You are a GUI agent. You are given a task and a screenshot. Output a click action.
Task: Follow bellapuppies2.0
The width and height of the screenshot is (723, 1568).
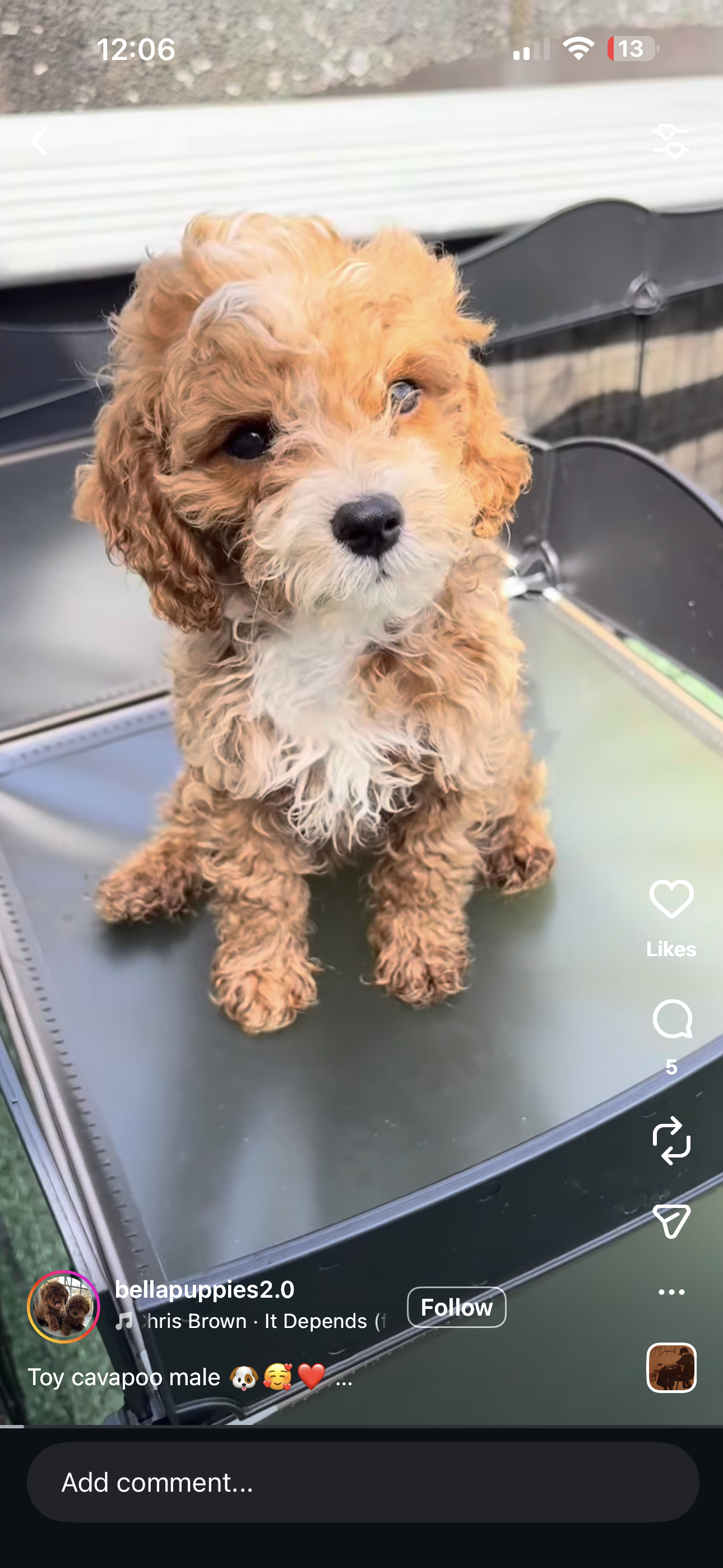pos(456,1307)
